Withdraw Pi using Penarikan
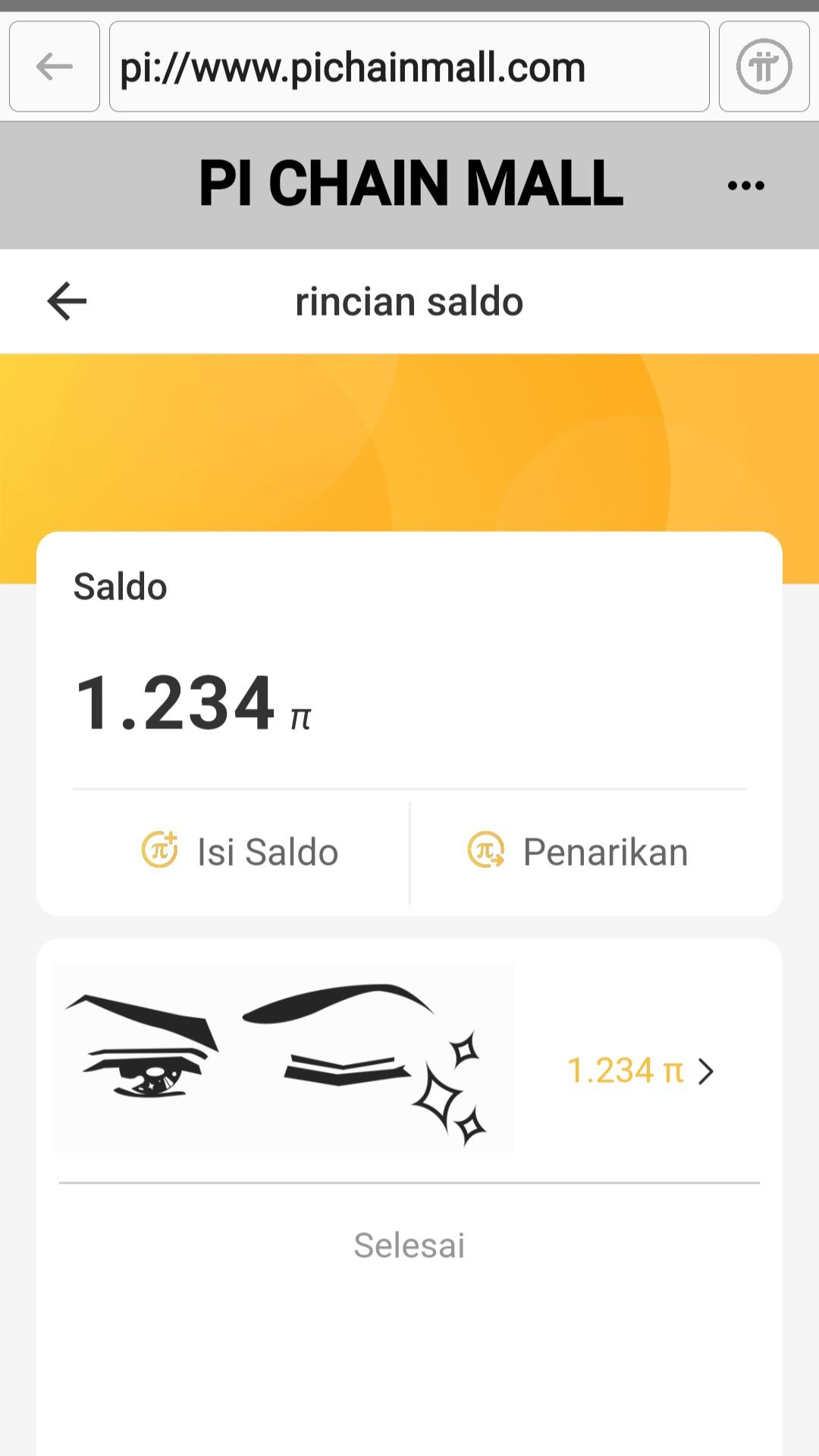 tap(578, 851)
